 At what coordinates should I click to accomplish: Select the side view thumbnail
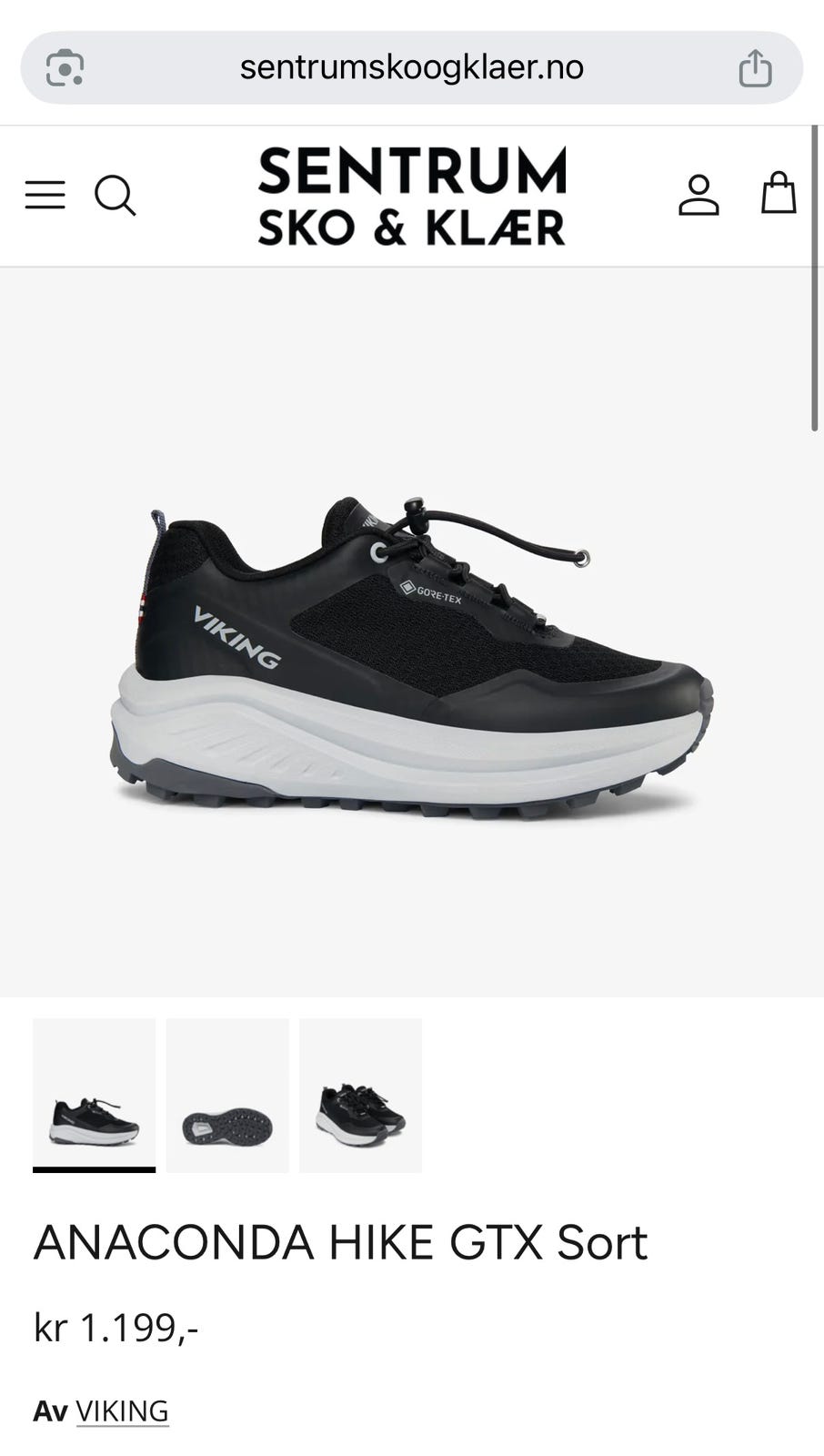[95, 1095]
